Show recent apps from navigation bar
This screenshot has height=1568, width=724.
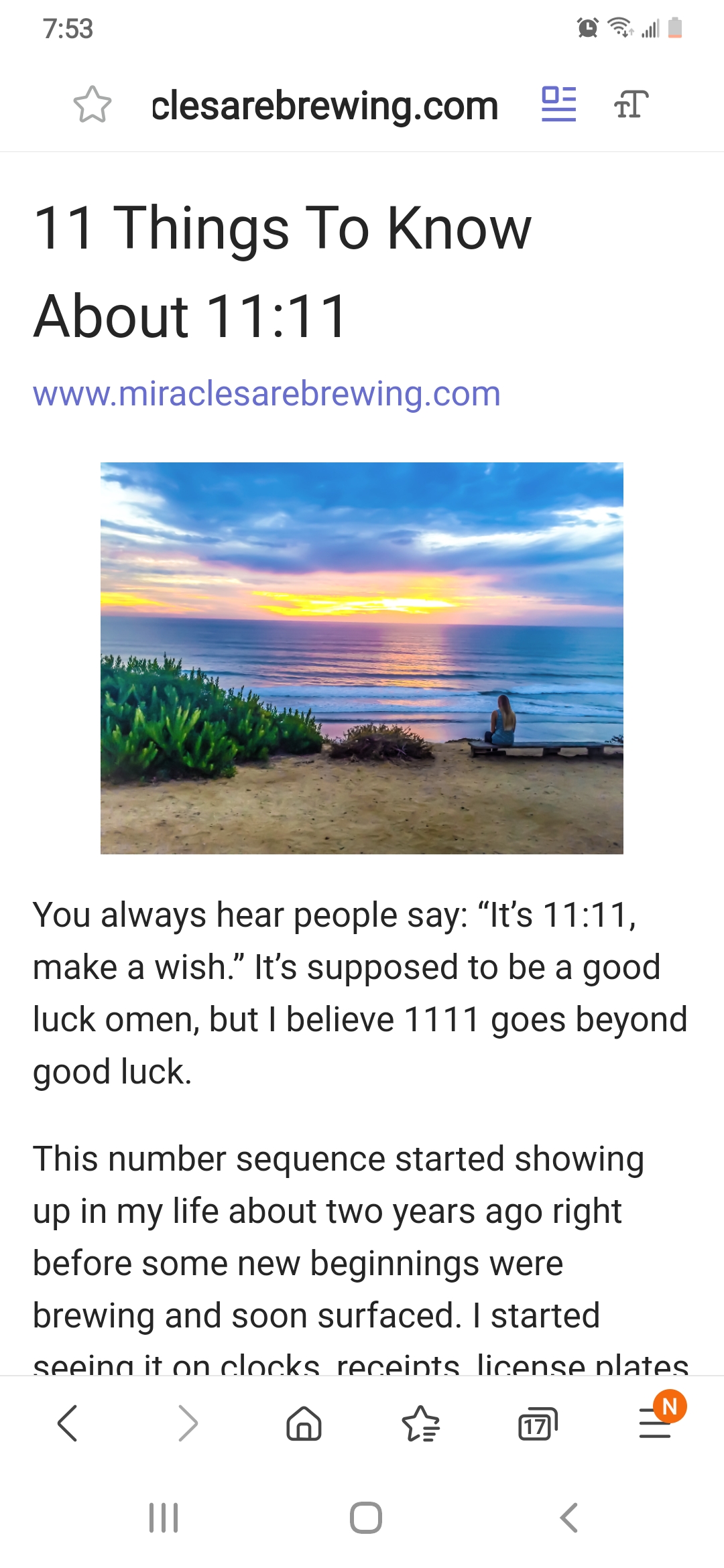164,1518
